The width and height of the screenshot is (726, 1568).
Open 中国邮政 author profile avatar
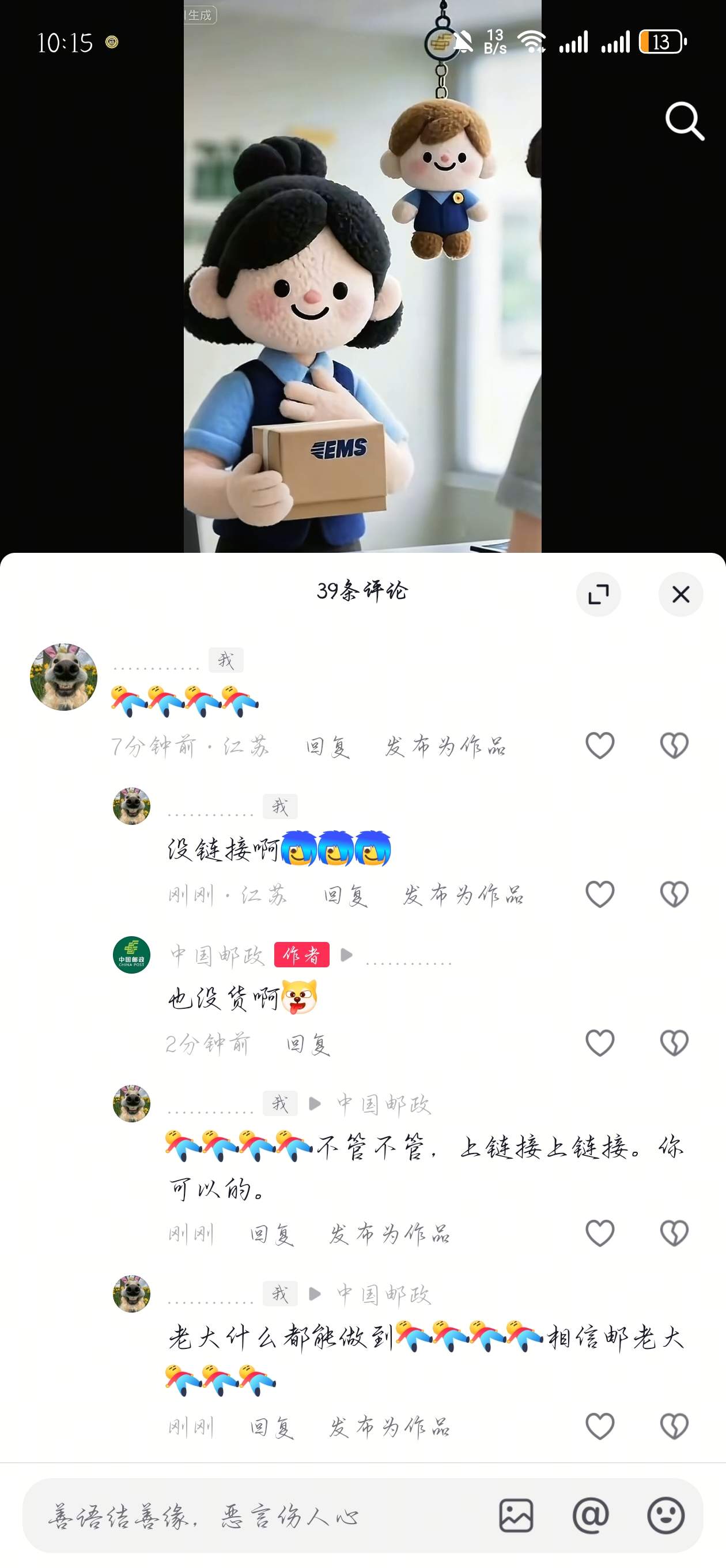[131, 955]
